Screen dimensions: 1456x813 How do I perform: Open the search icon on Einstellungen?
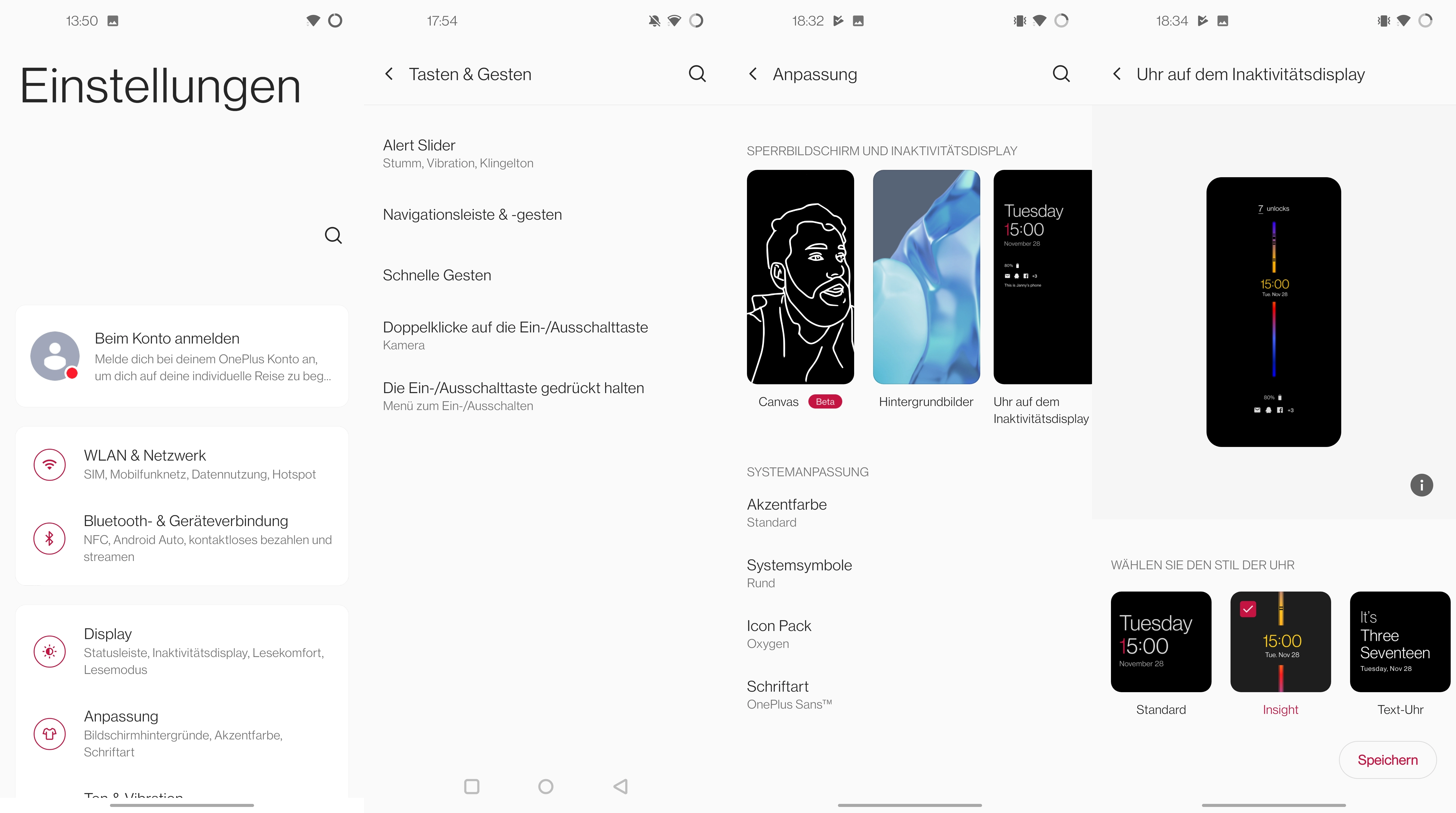[333, 235]
